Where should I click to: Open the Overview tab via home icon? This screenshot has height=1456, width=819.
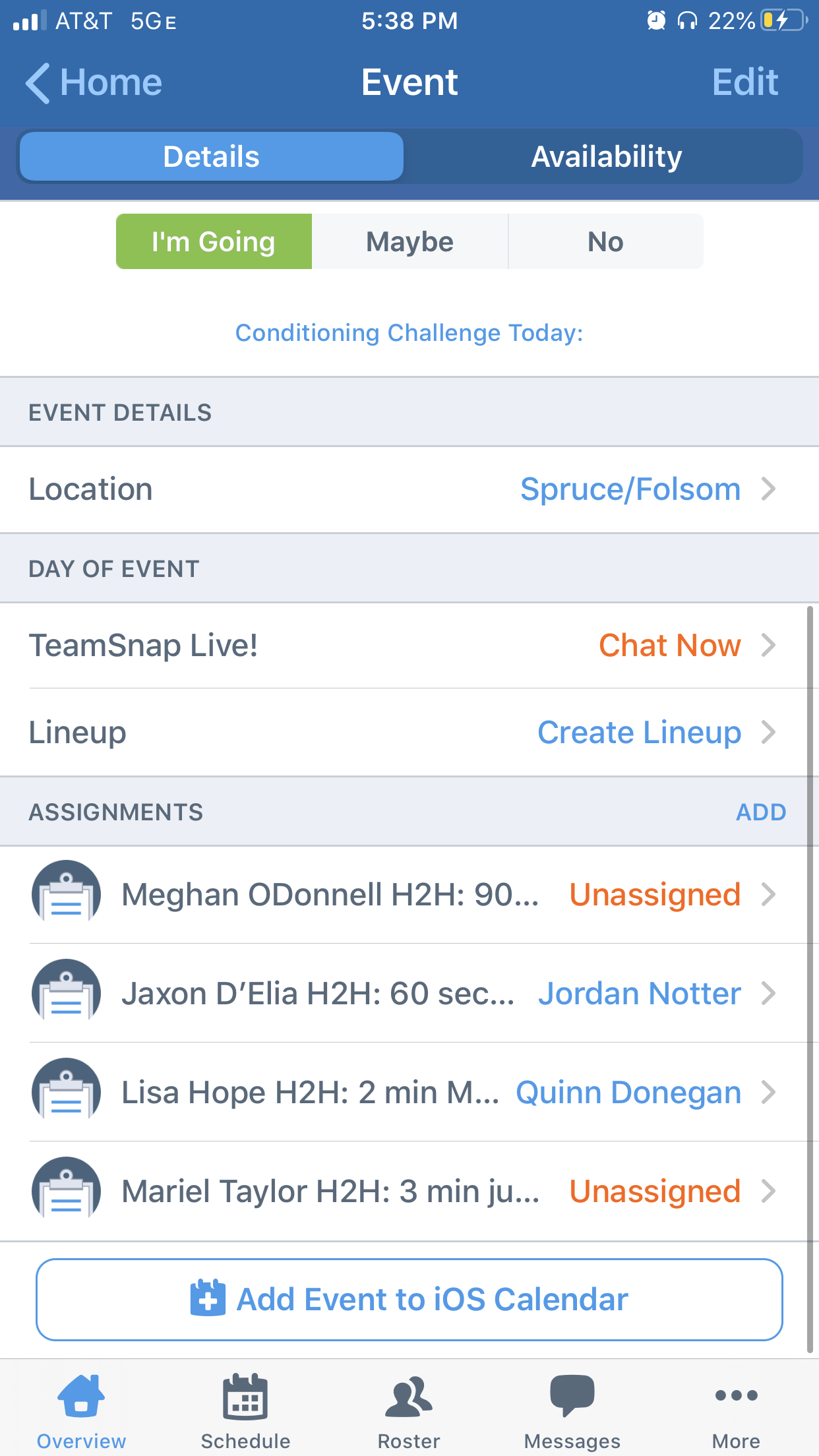[80, 1397]
